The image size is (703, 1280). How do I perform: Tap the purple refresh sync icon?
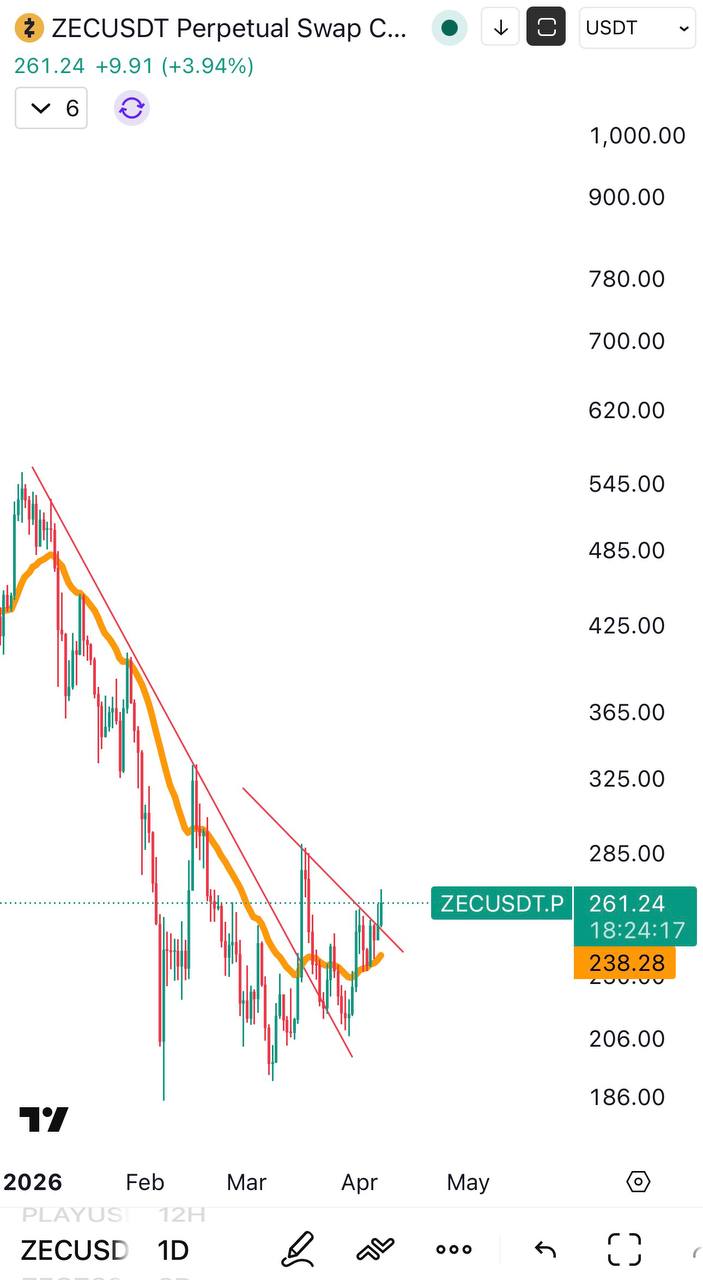click(132, 108)
